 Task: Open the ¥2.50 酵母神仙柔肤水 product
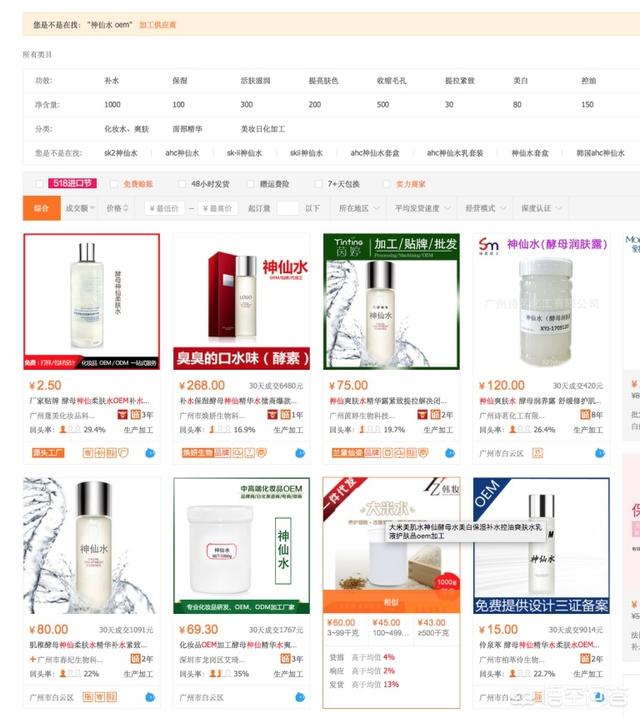click(x=91, y=301)
